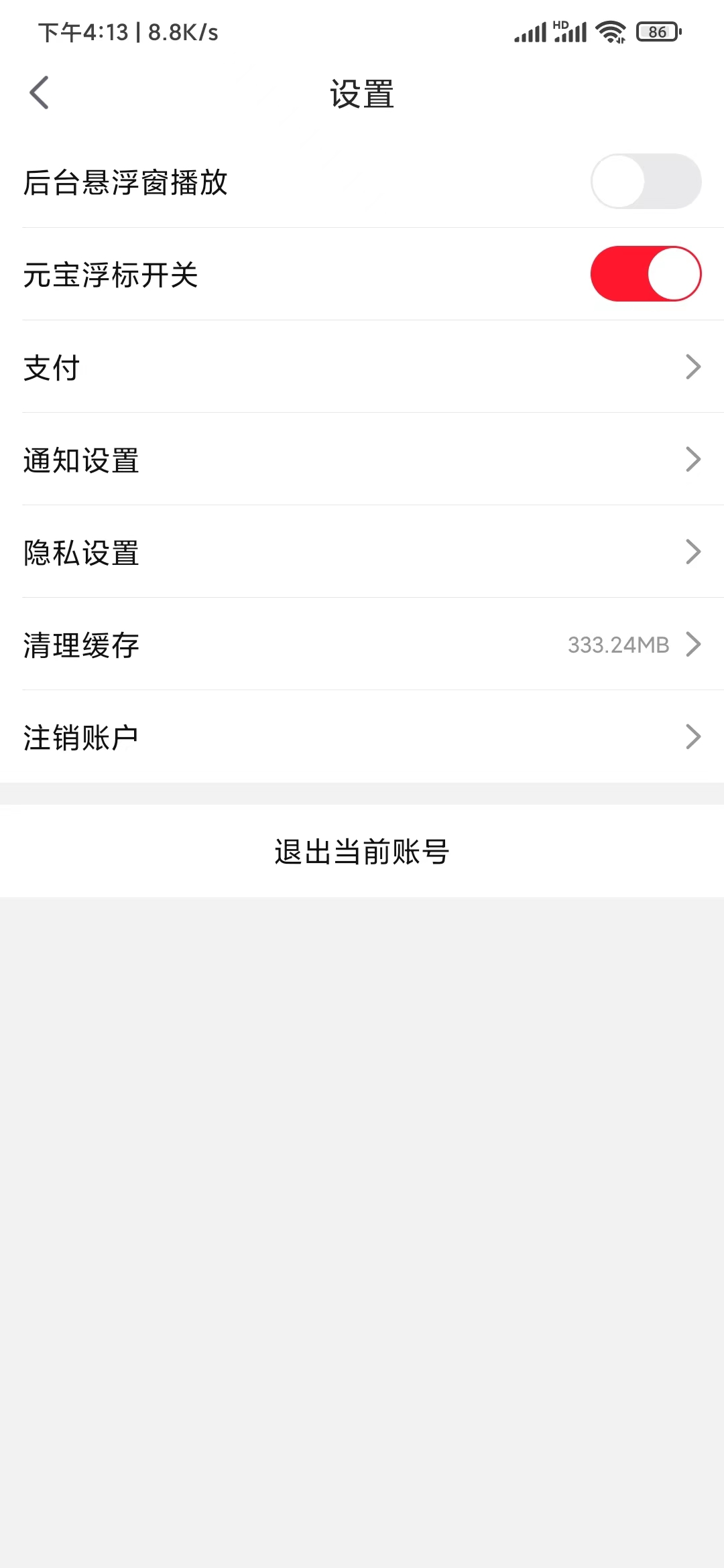The height and width of the screenshot is (1568, 724).
Task: Tap the back arrow to return
Action: [x=40, y=92]
